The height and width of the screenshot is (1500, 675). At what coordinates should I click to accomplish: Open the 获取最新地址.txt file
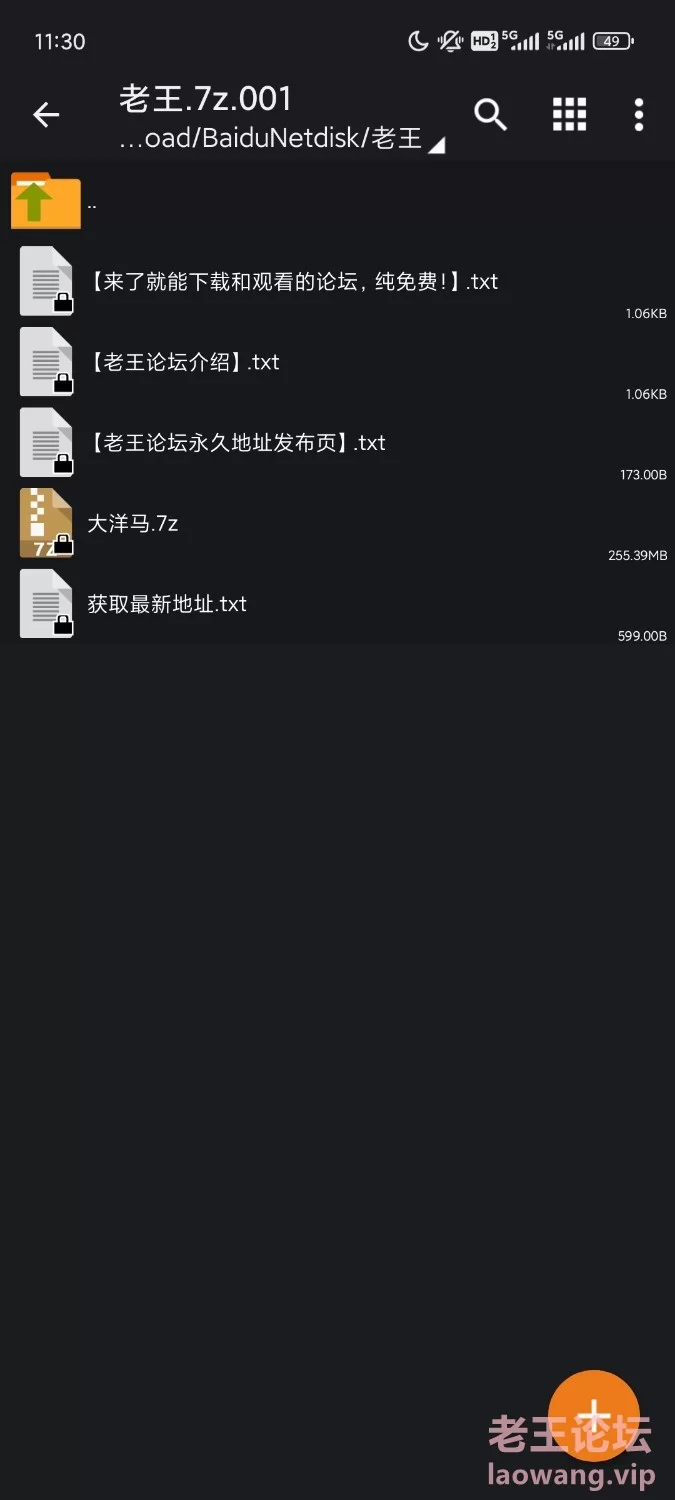(x=337, y=604)
